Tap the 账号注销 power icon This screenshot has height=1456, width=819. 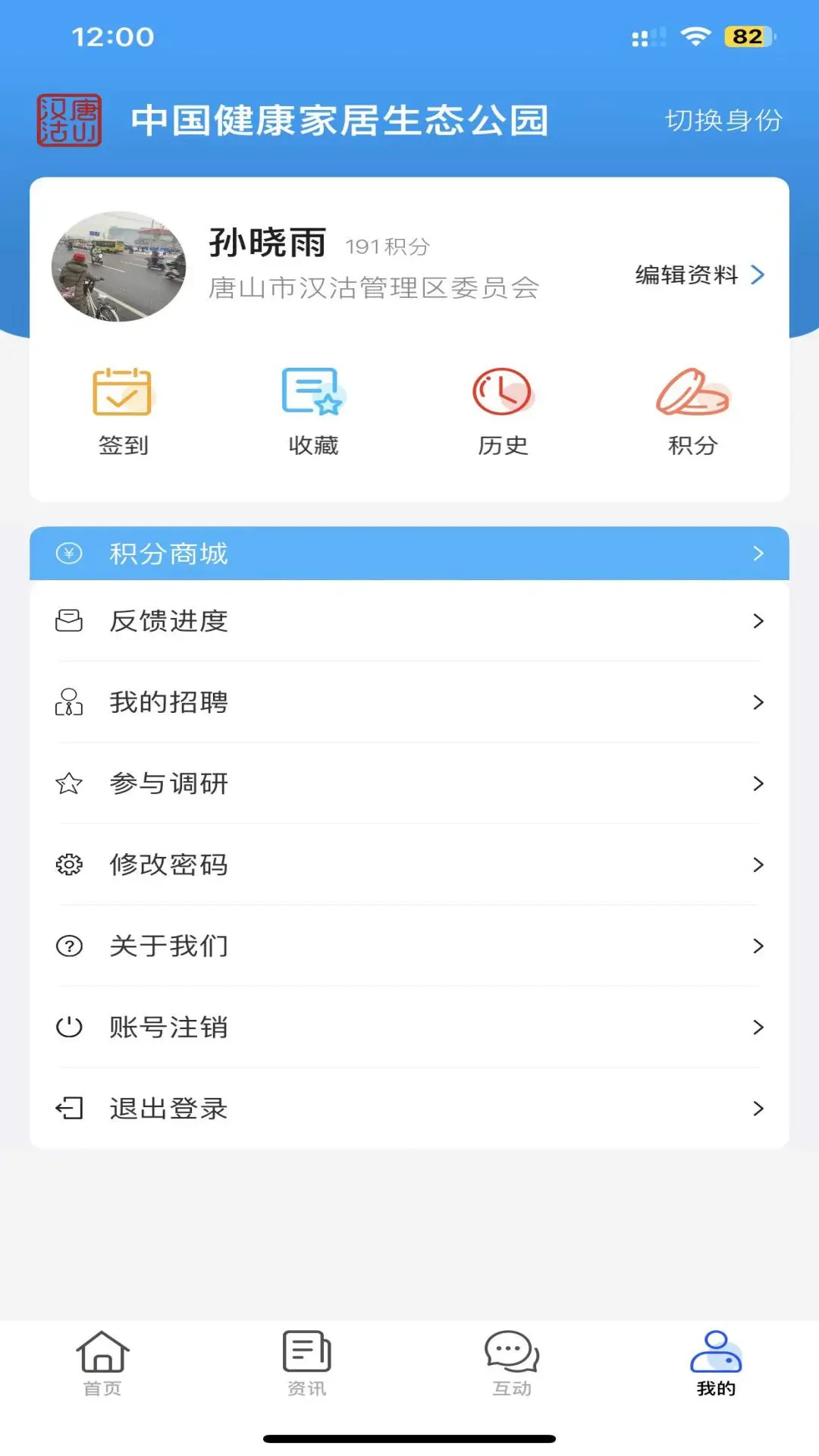69,1028
